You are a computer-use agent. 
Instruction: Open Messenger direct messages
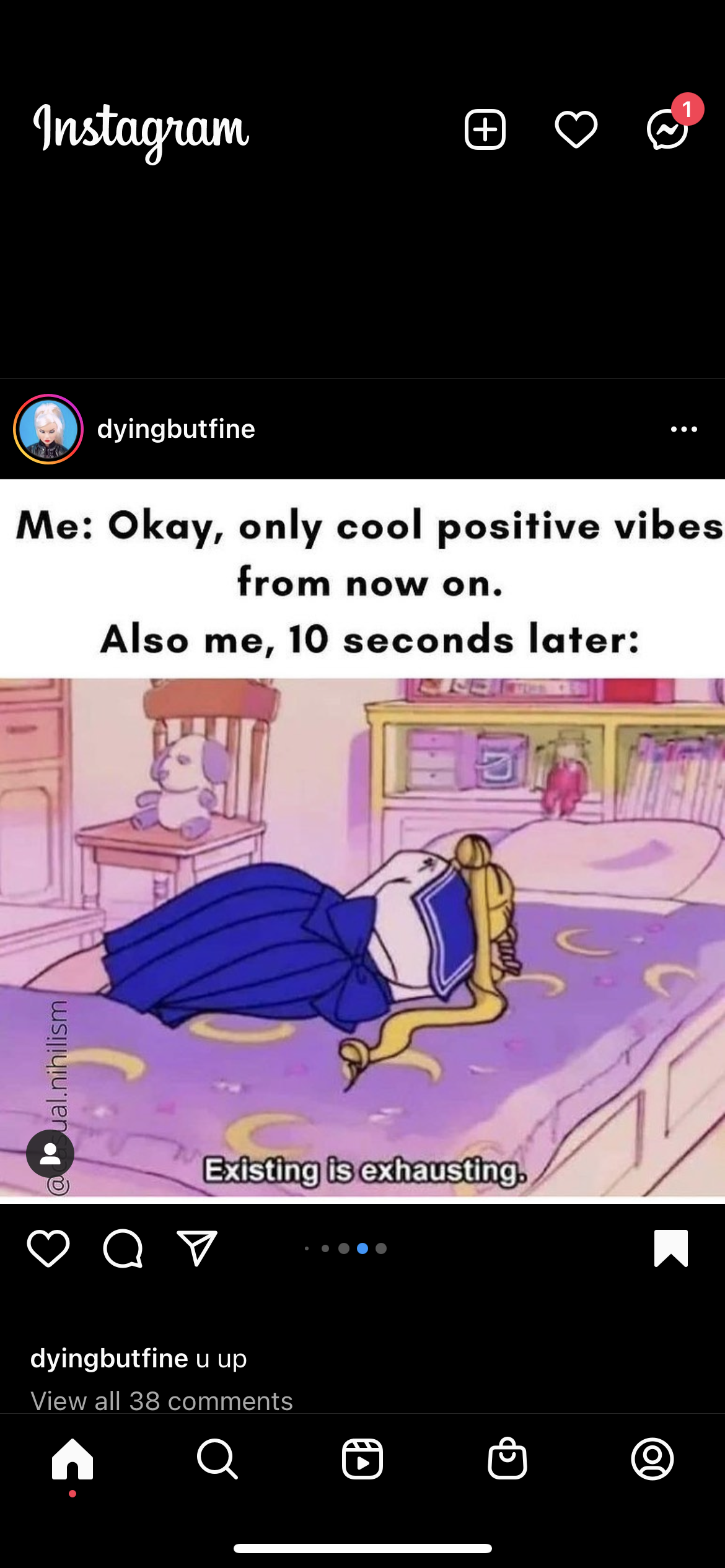(667, 130)
